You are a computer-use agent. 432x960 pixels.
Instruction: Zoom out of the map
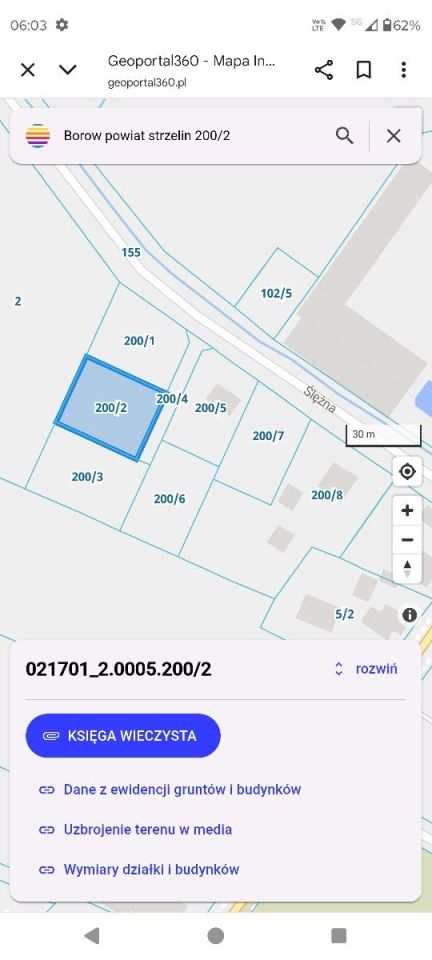[407, 540]
